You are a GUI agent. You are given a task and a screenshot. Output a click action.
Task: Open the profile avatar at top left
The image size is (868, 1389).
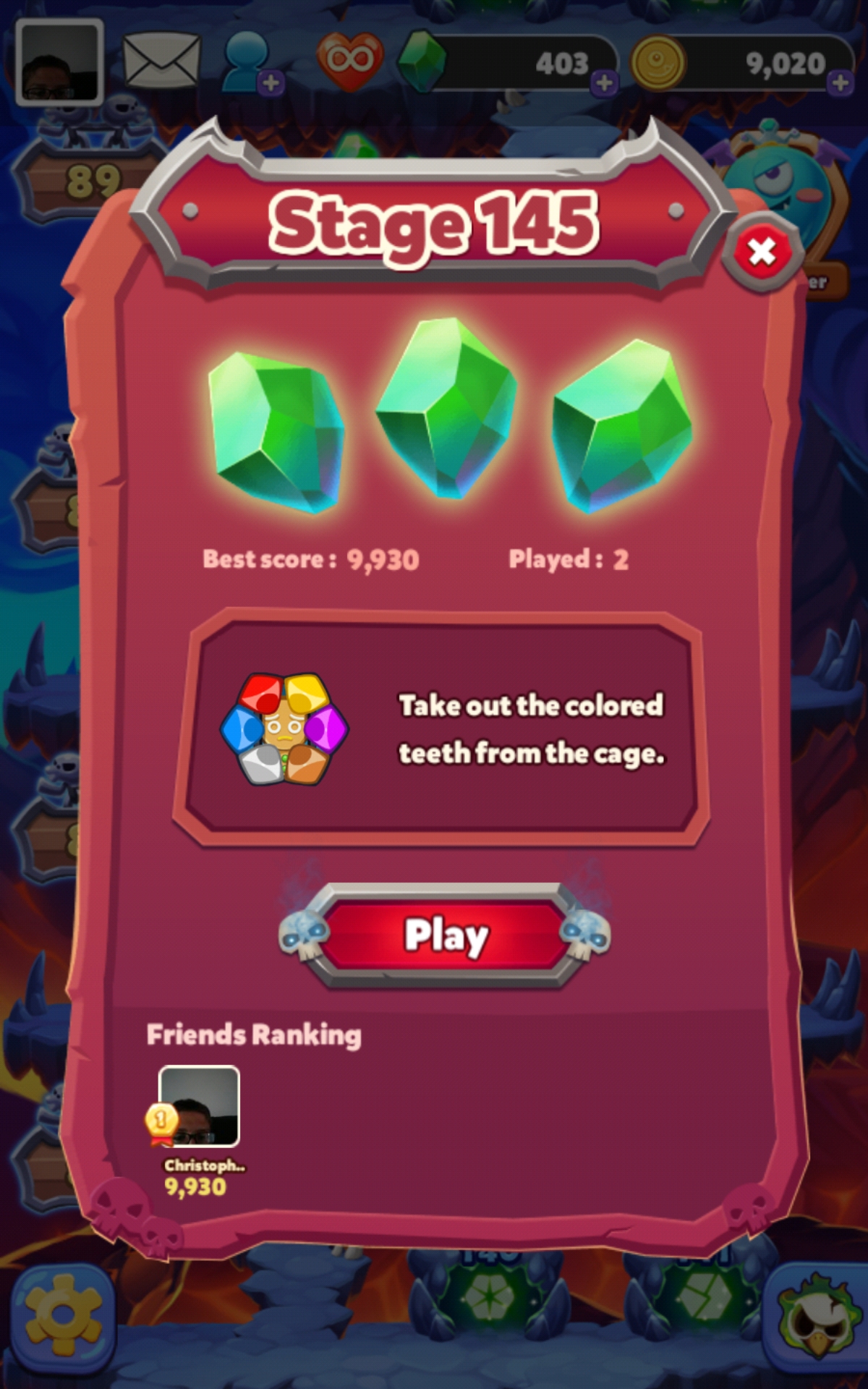tap(59, 61)
